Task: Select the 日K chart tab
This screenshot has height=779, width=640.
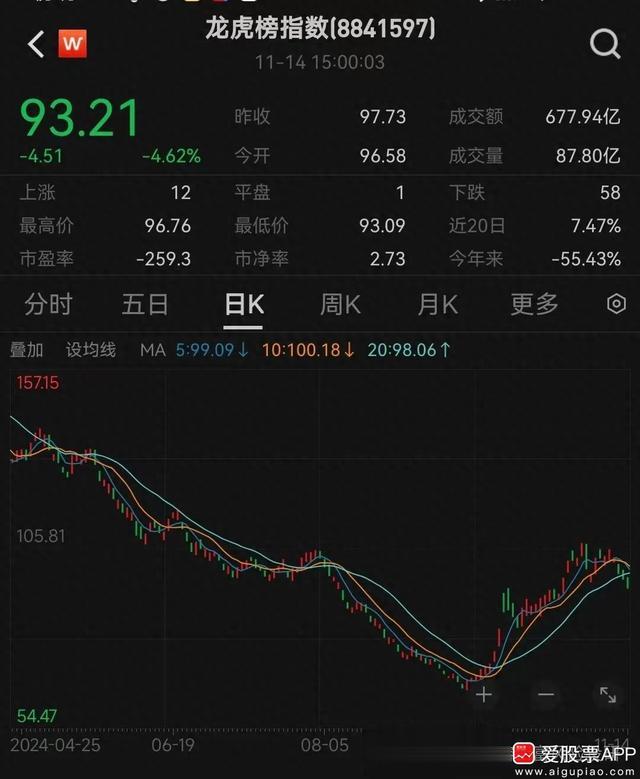Action: point(243,304)
